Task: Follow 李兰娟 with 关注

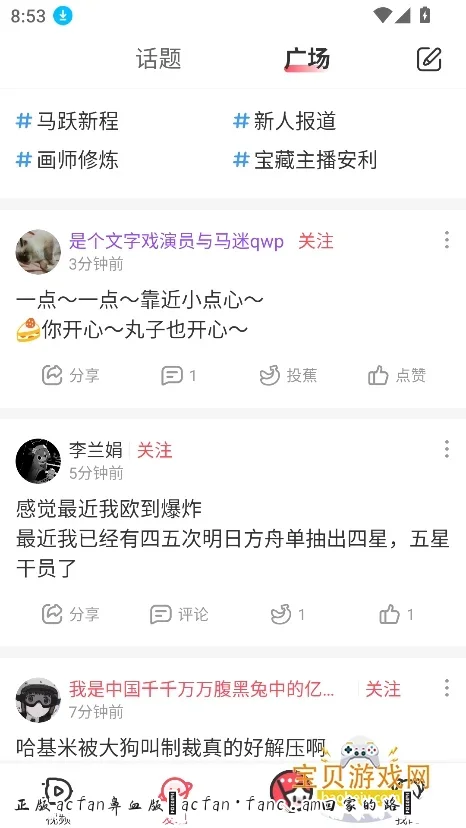Action: 154,450
